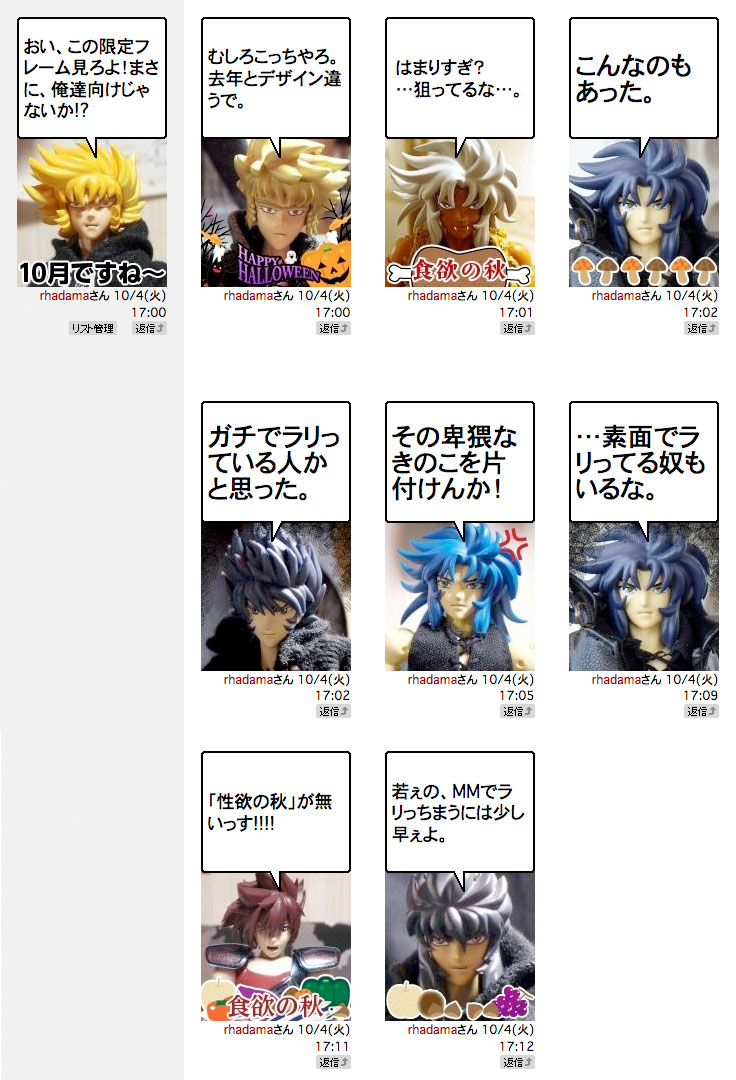The width and height of the screenshot is (736, 1080).
Task: Reply to the ガチでラリっている post
Action: 334,711
